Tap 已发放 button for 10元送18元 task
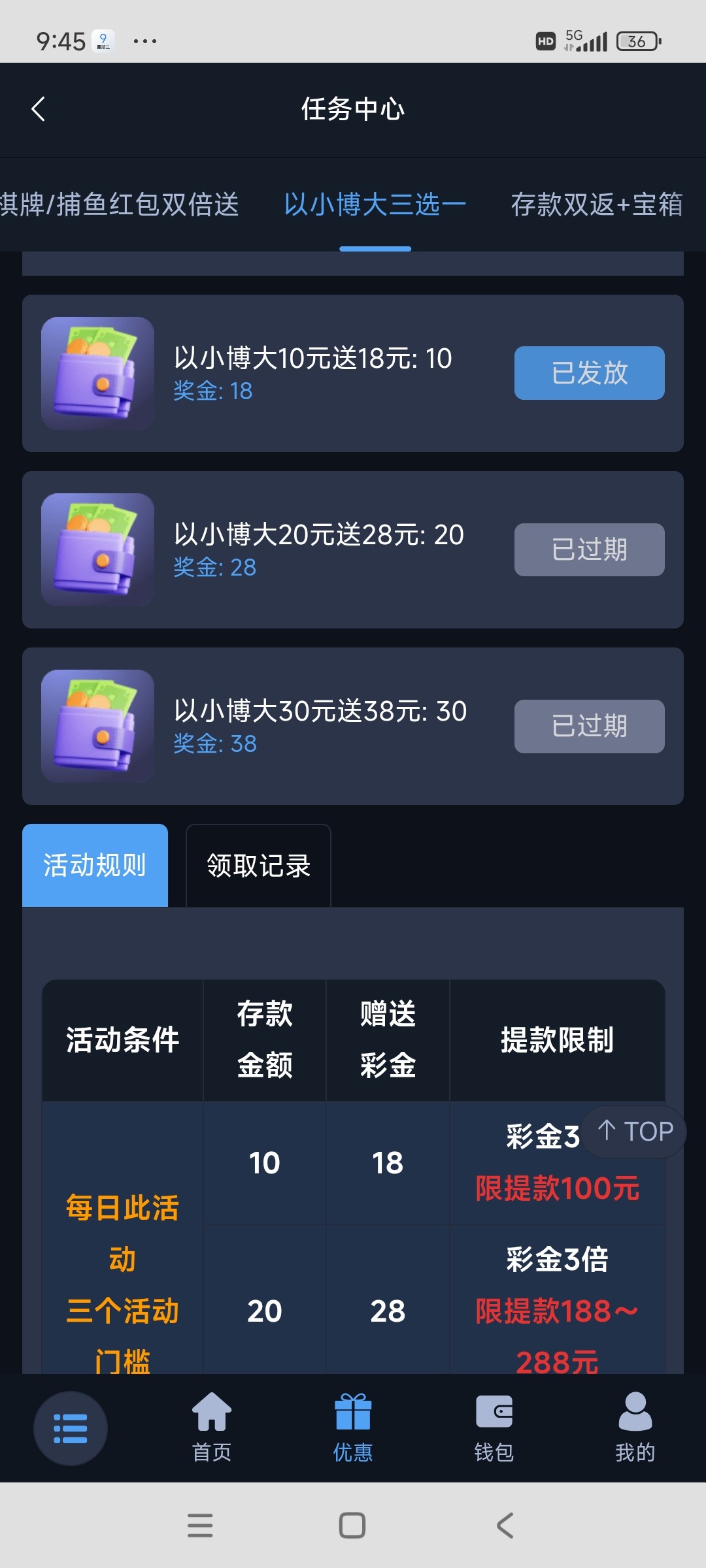This screenshot has height=1568, width=706. pos(589,373)
